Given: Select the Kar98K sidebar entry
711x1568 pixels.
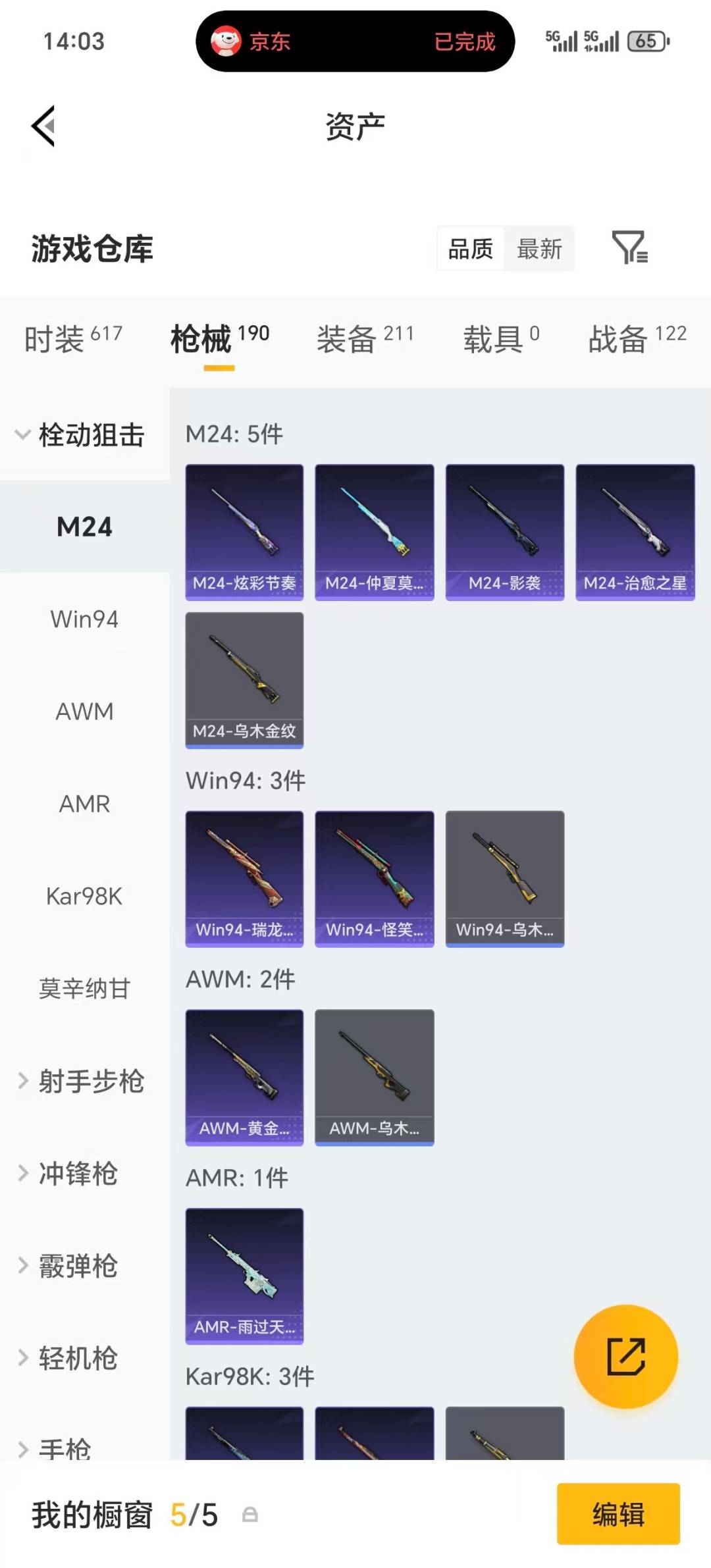Looking at the screenshot, I should click(x=84, y=895).
